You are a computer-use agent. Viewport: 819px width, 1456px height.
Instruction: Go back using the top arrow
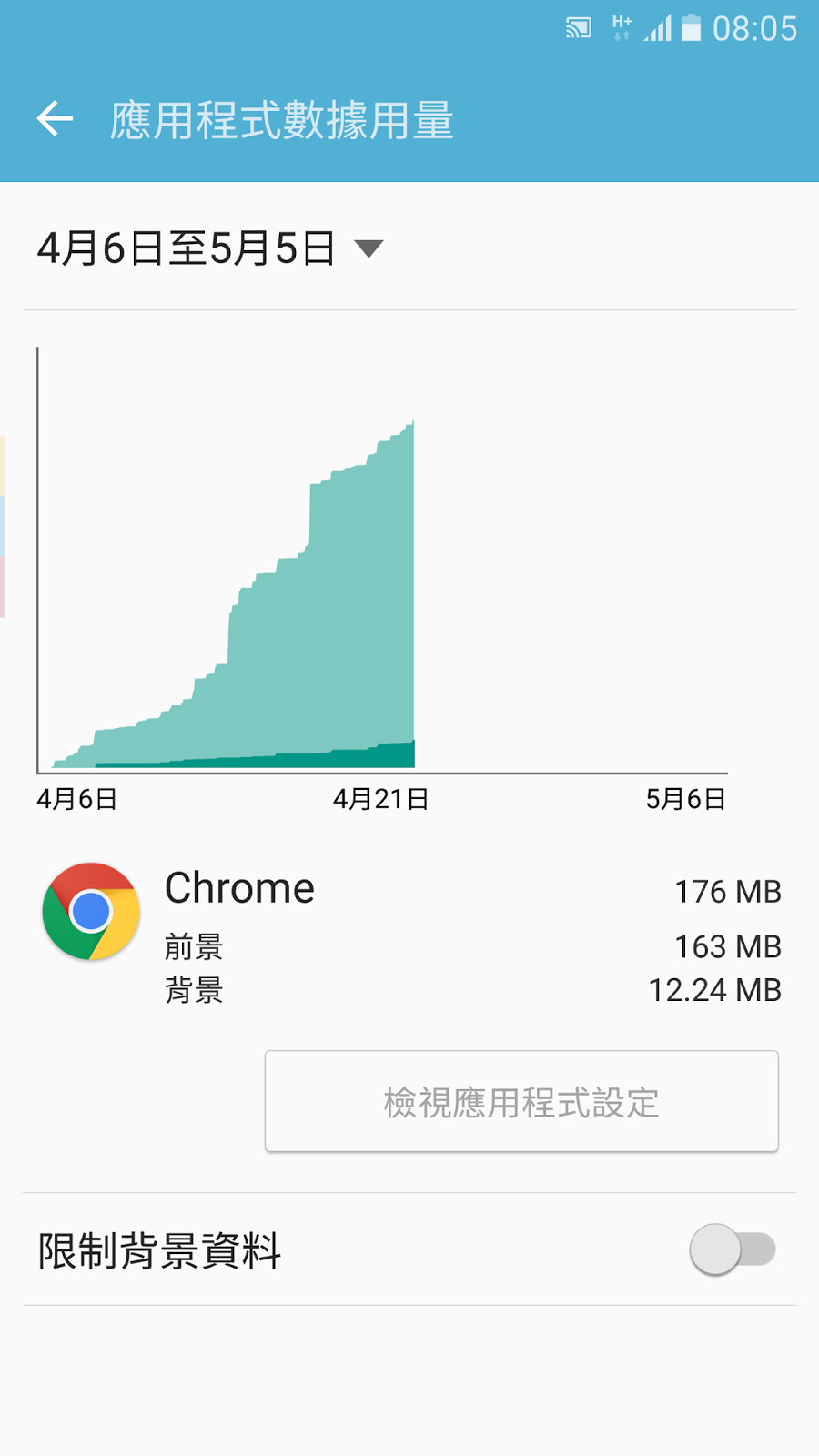[55, 118]
